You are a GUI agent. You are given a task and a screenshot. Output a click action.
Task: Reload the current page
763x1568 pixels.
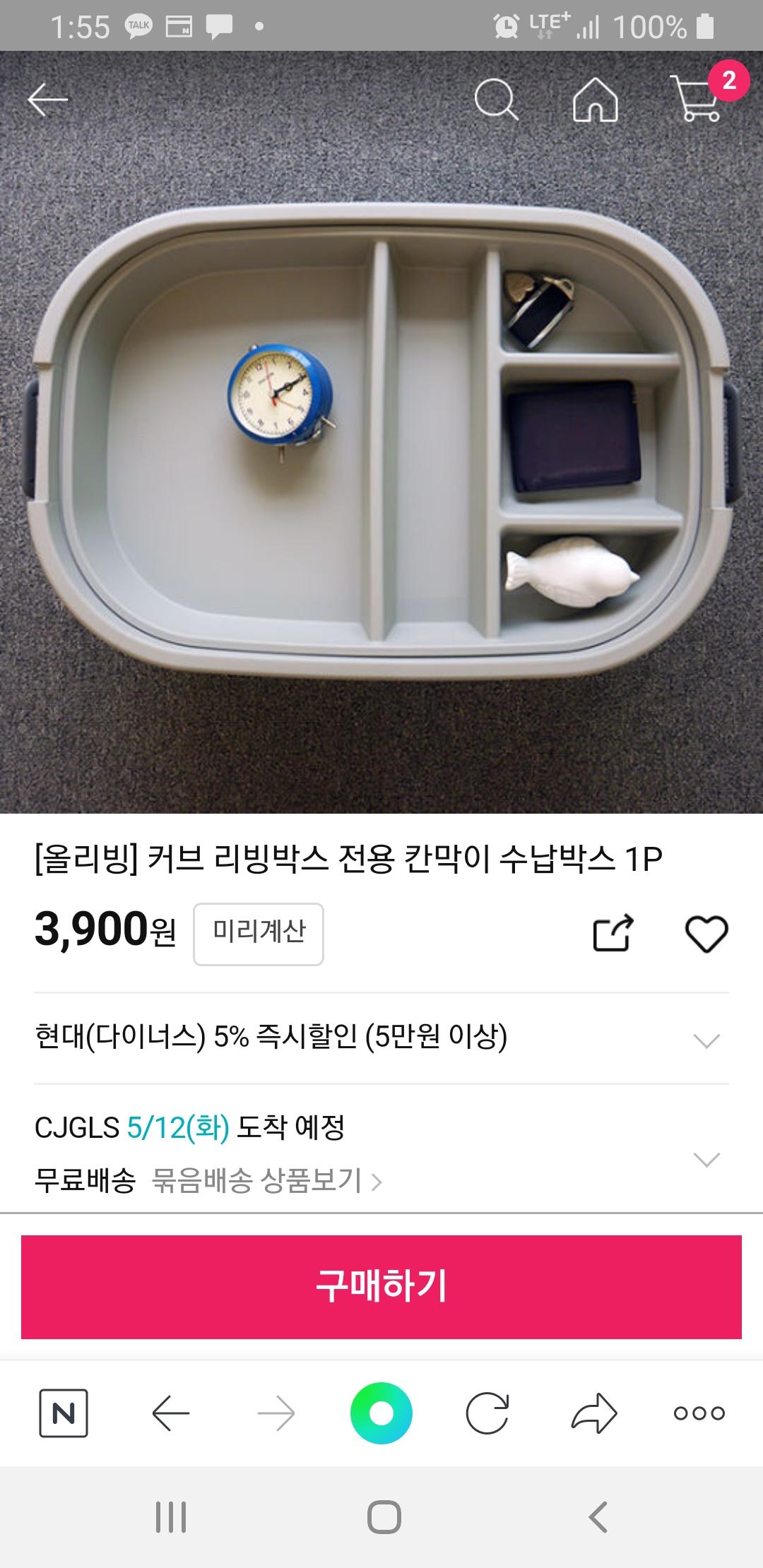487,1413
